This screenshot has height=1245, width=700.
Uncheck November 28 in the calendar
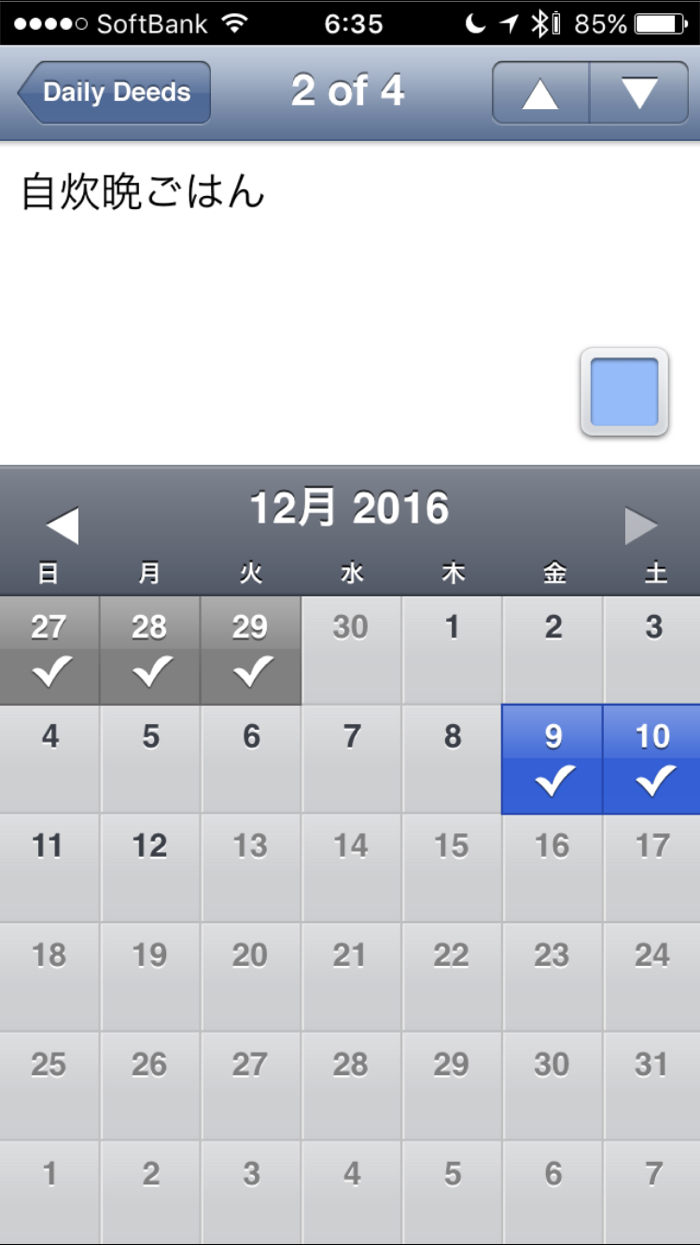pos(150,651)
